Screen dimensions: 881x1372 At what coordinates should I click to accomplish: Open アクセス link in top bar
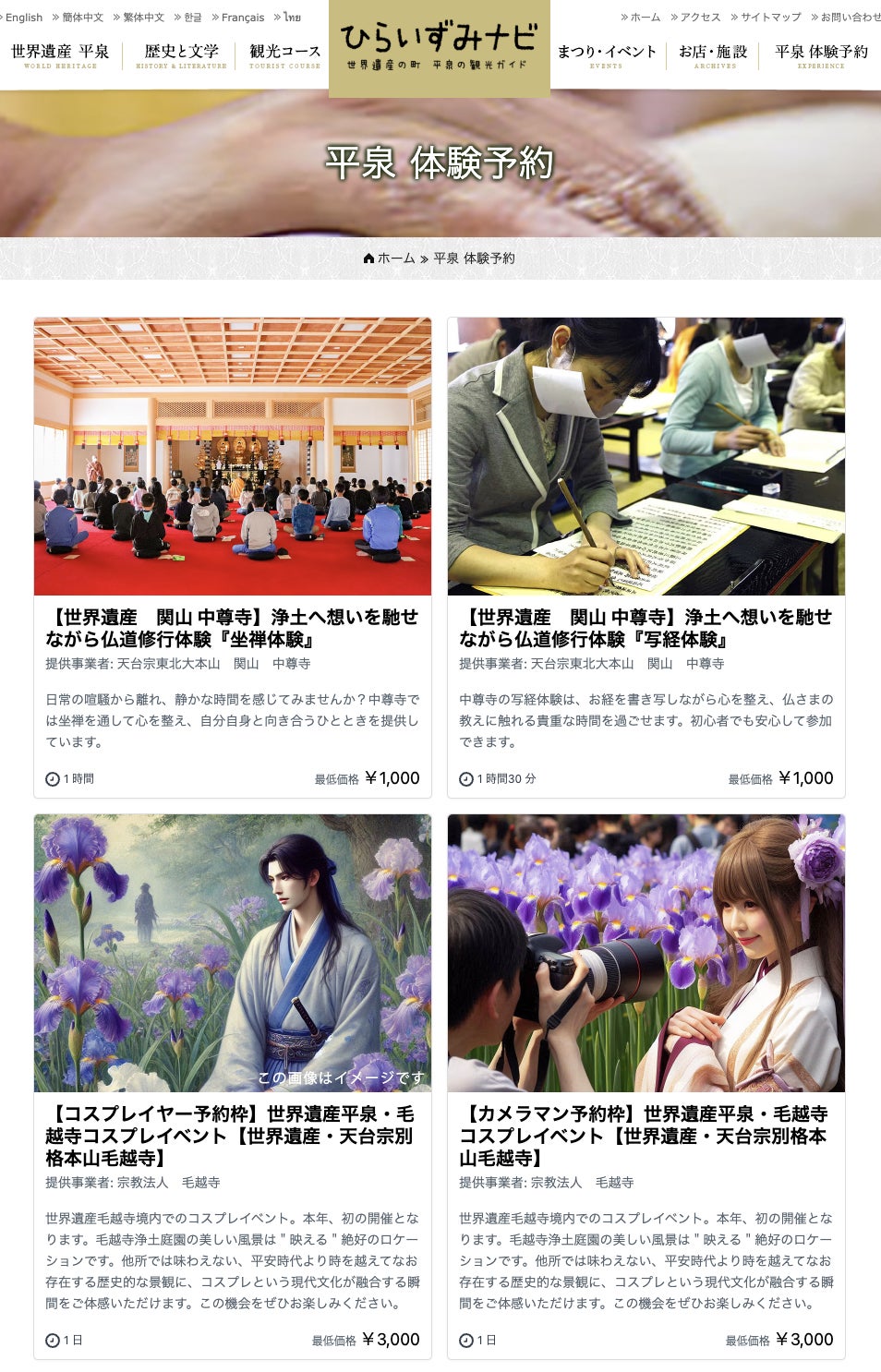point(700,18)
